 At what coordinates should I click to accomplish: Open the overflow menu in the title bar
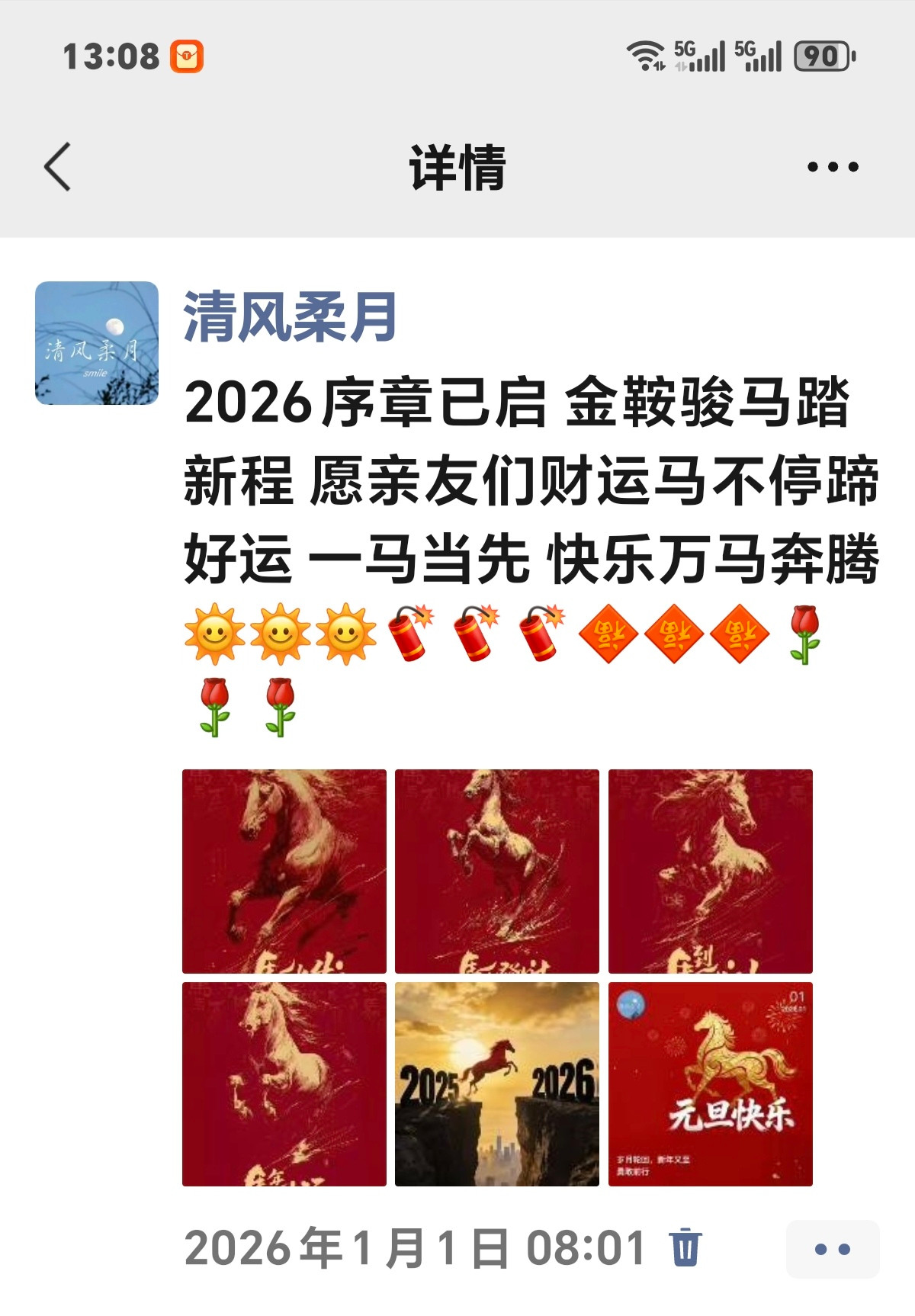pos(833,166)
